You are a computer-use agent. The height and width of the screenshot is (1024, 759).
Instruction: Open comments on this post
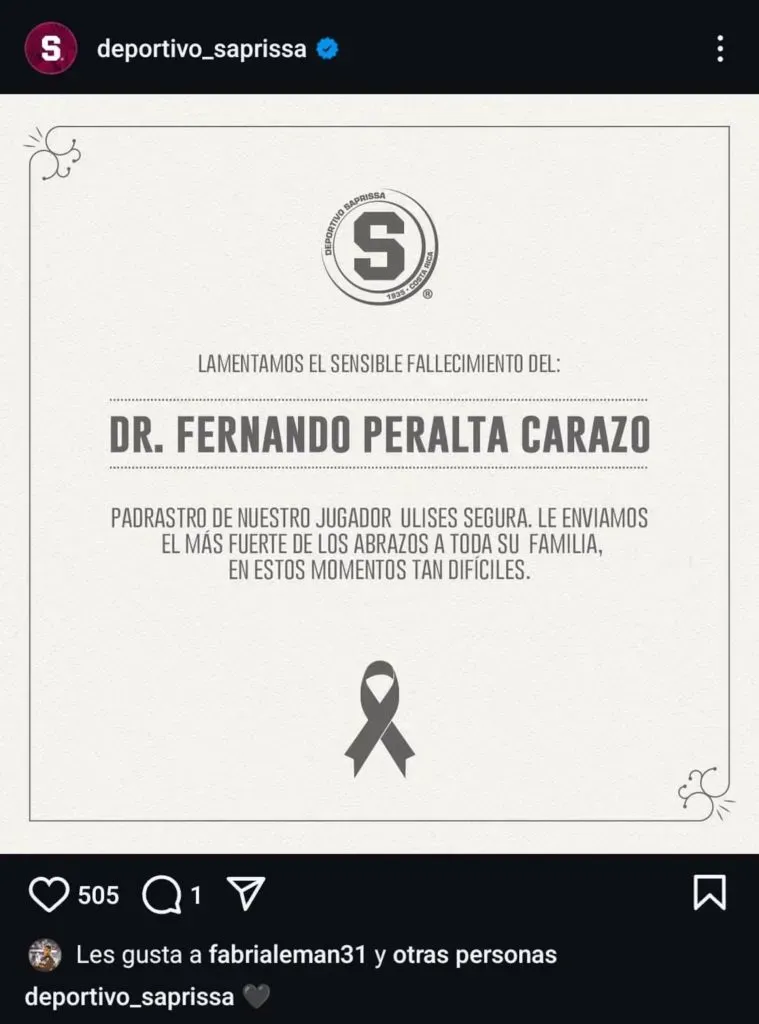160,894
